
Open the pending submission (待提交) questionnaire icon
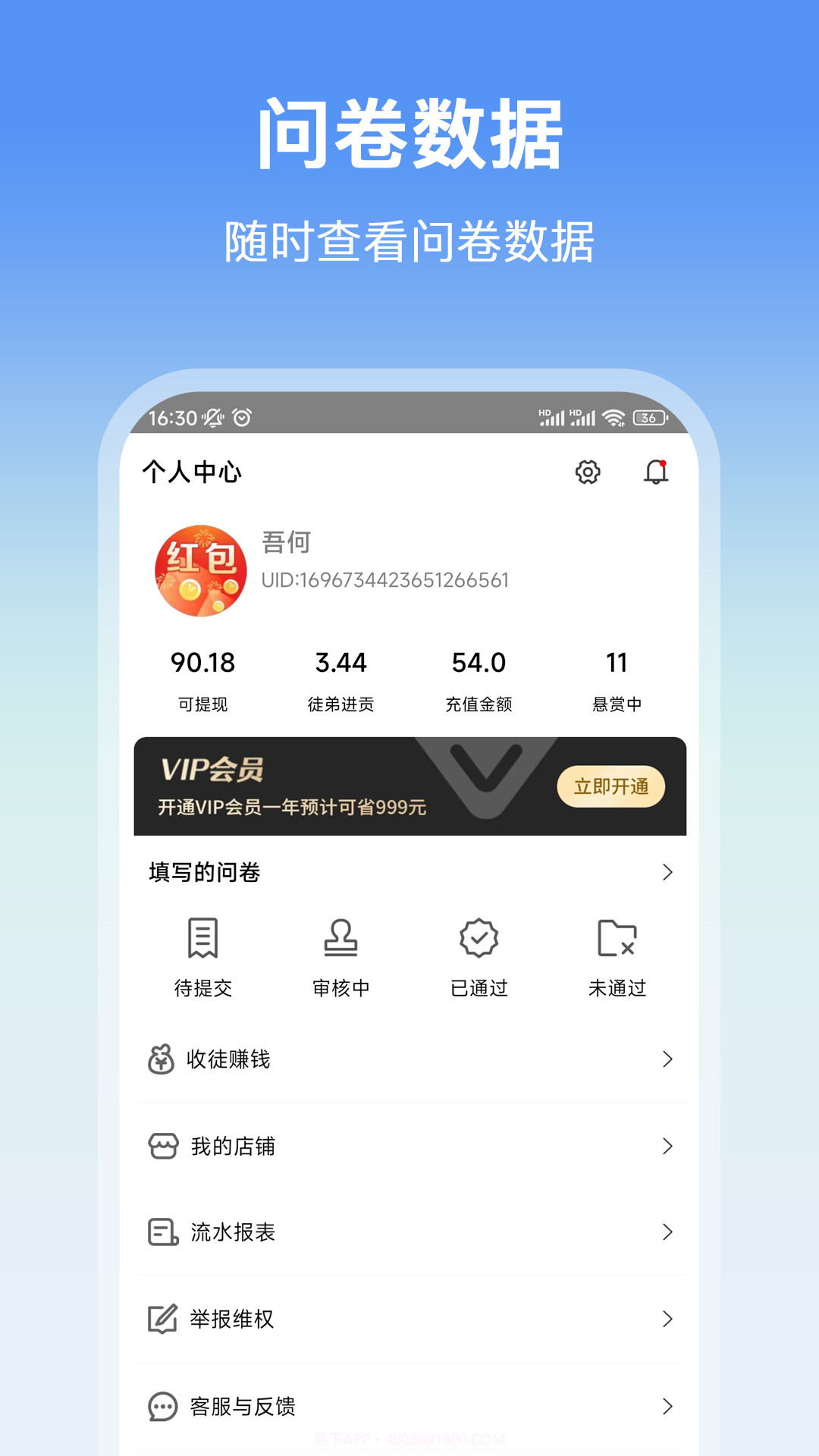coord(202,939)
